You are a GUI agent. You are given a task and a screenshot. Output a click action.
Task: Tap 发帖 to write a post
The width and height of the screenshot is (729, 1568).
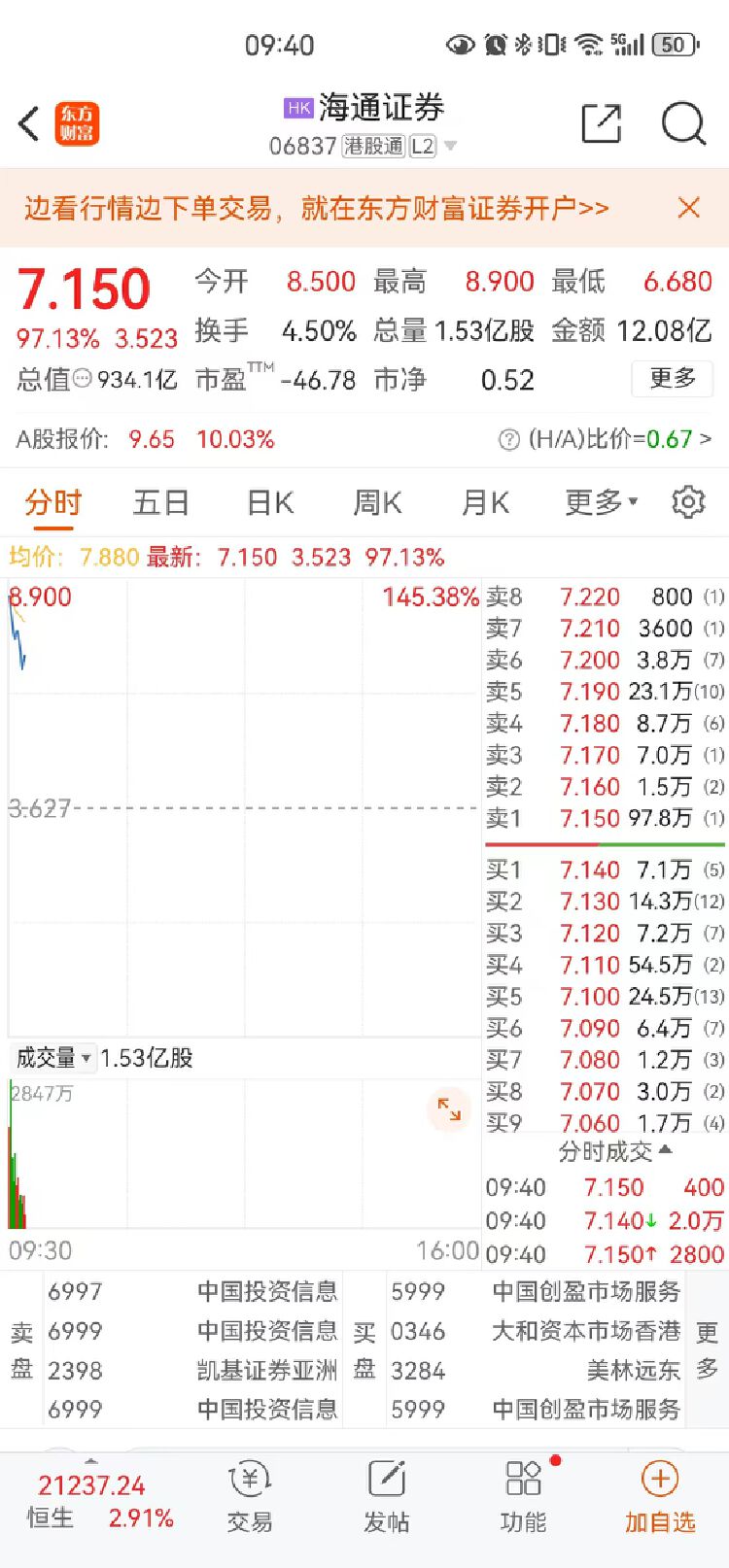(x=386, y=1498)
